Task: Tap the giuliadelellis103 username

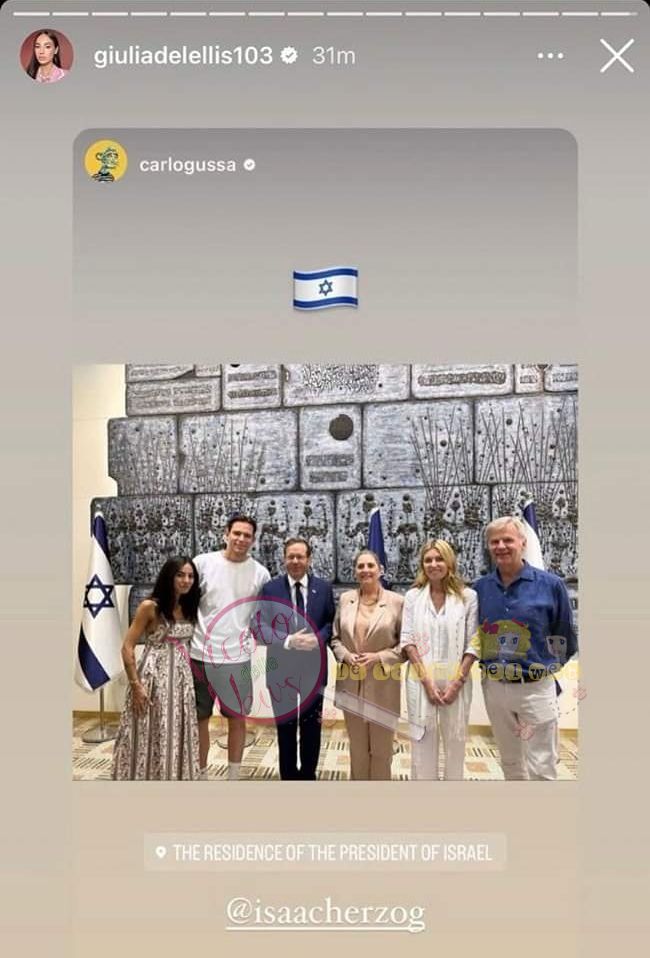Action: 183,56
